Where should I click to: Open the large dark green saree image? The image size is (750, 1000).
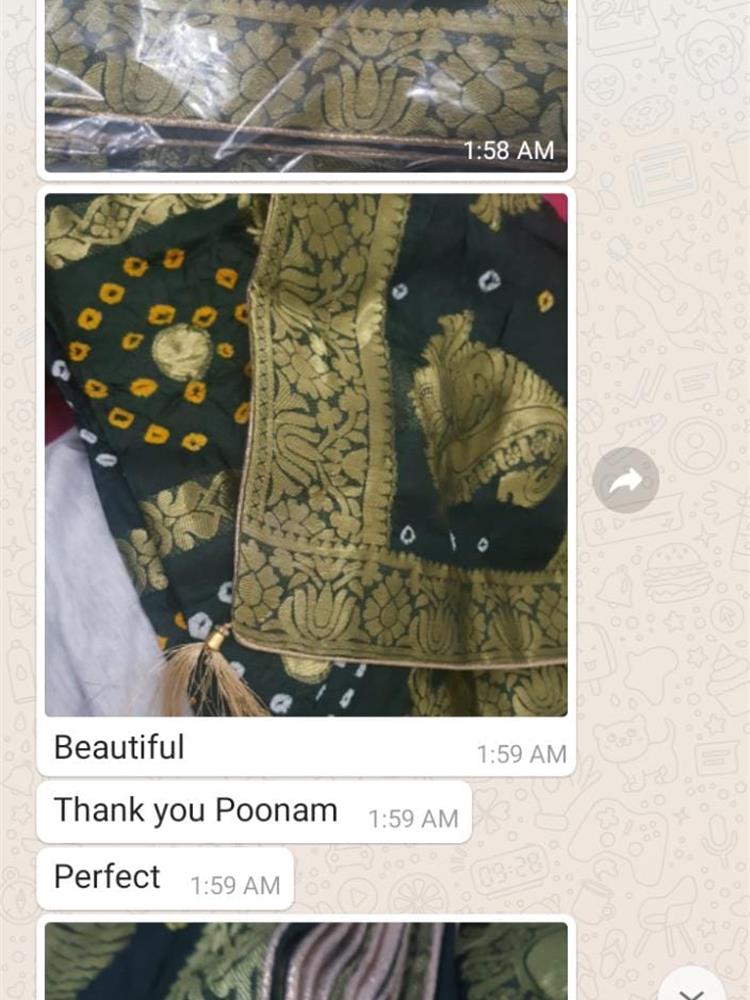pos(300,450)
